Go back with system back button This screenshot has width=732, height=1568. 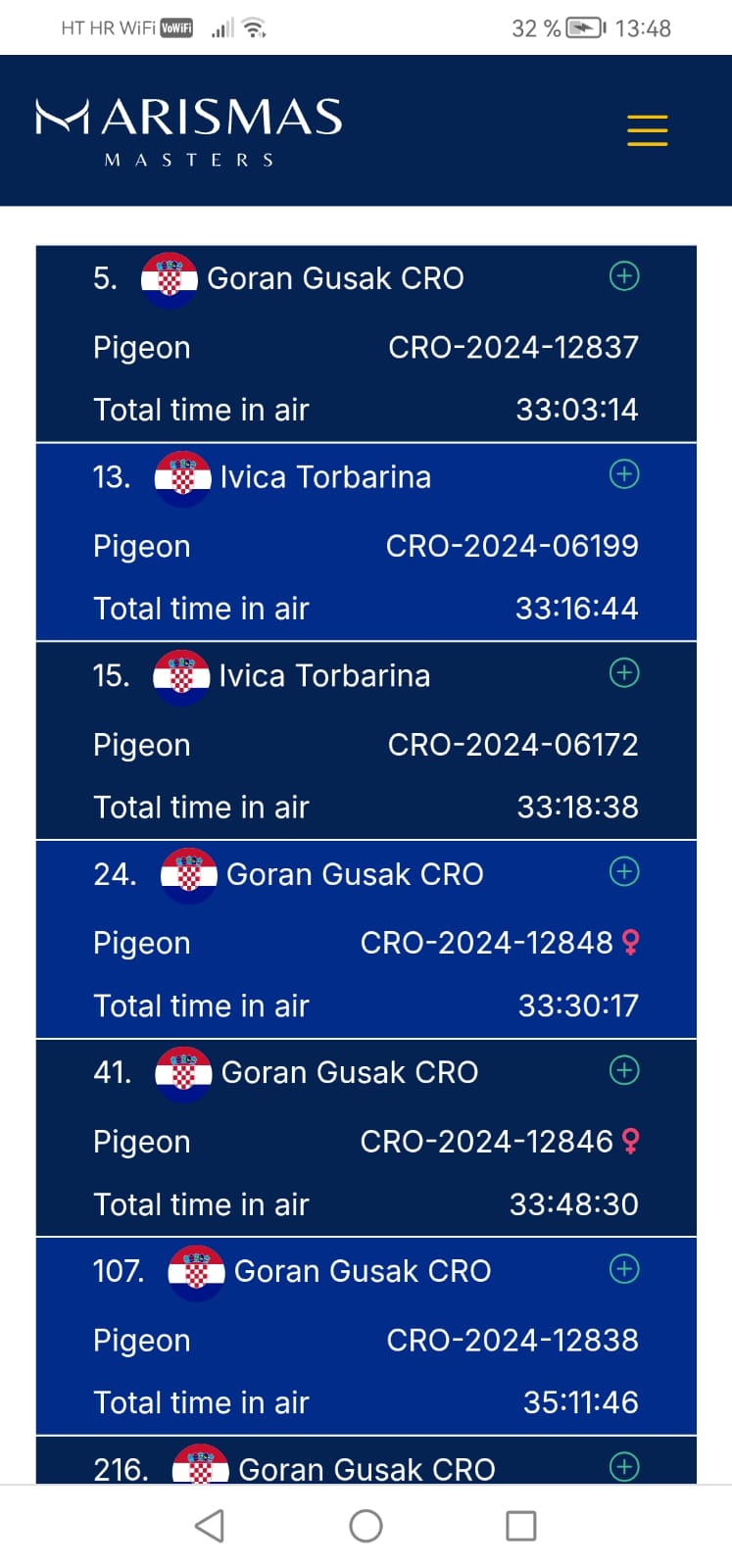(210, 1526)
